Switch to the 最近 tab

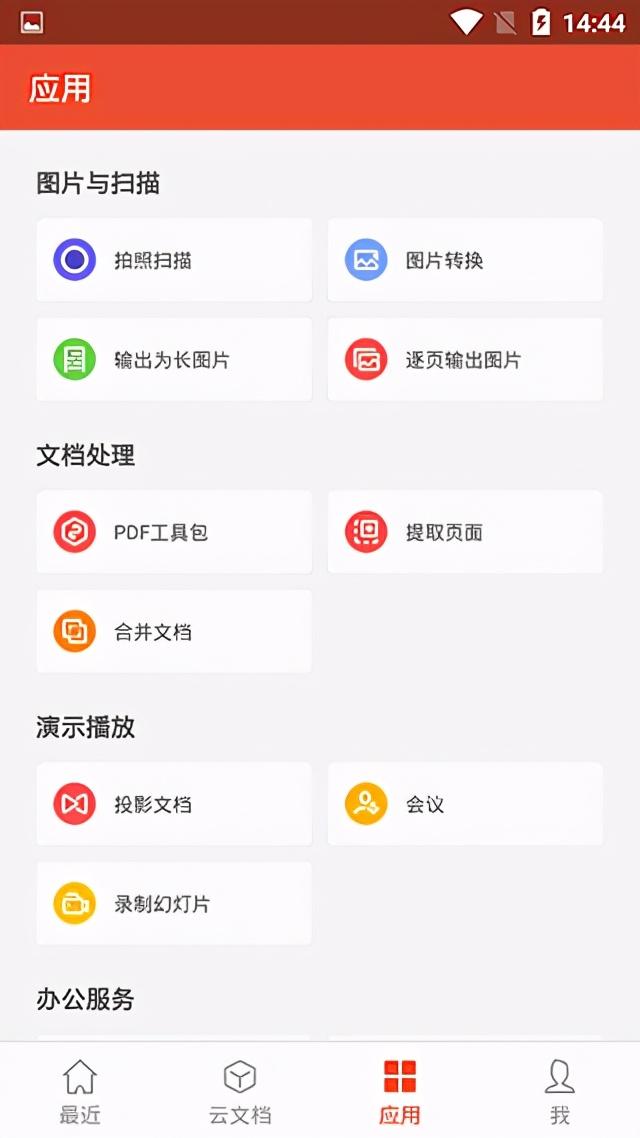pos(80,1091)
